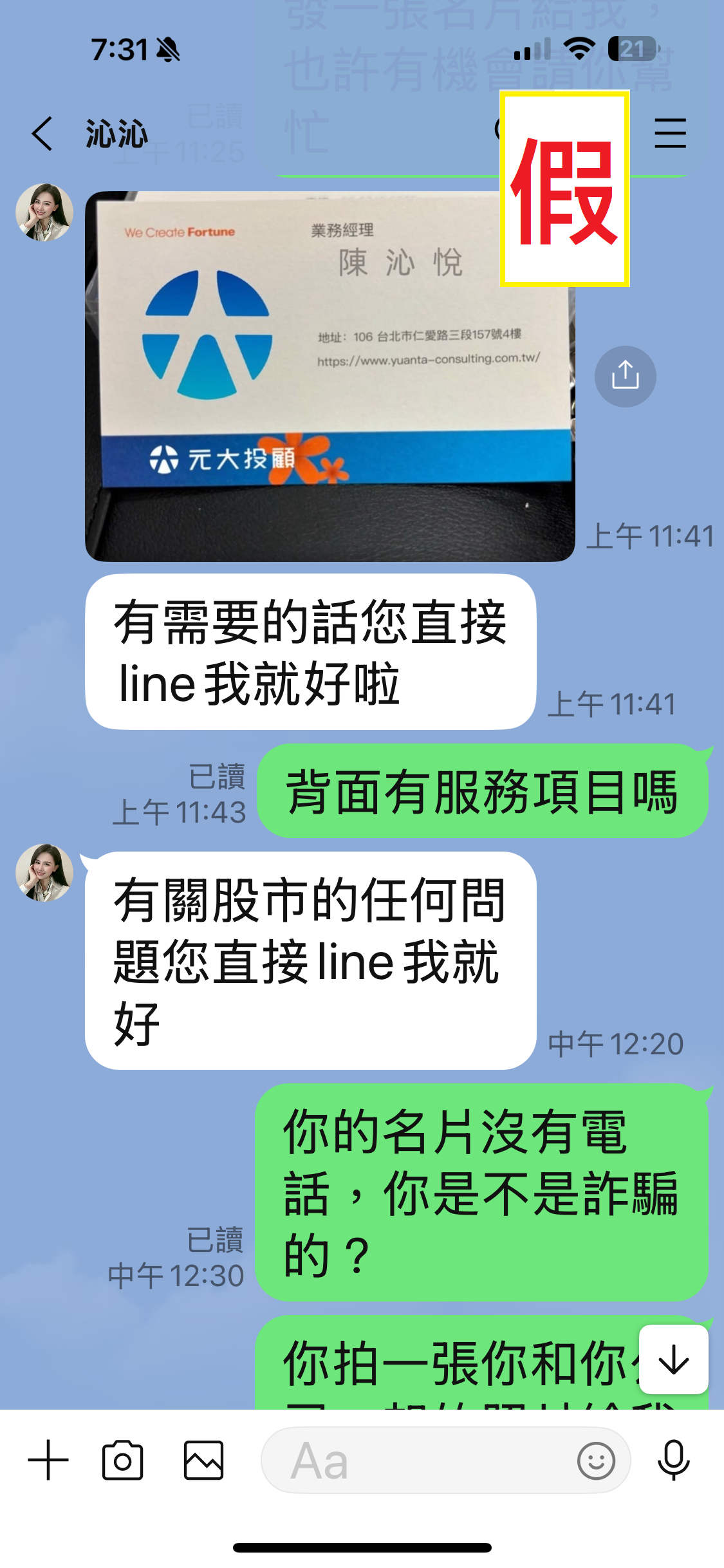The height and width of the screenshot is (1568, 724).
Task: View the profile avatar beside the business card
Action: [44, 213]
